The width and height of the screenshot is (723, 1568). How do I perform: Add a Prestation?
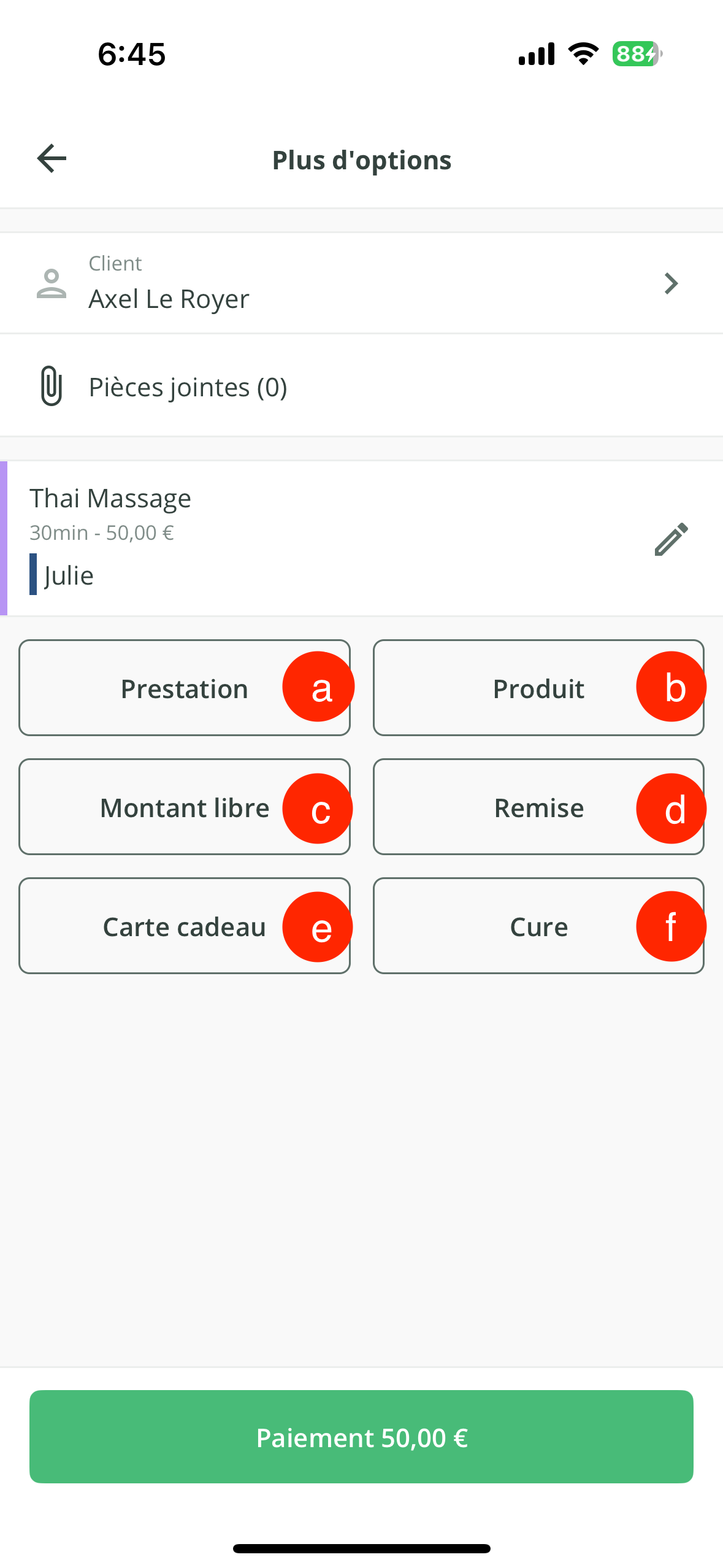pyautogui.click(x=184, y=688)
